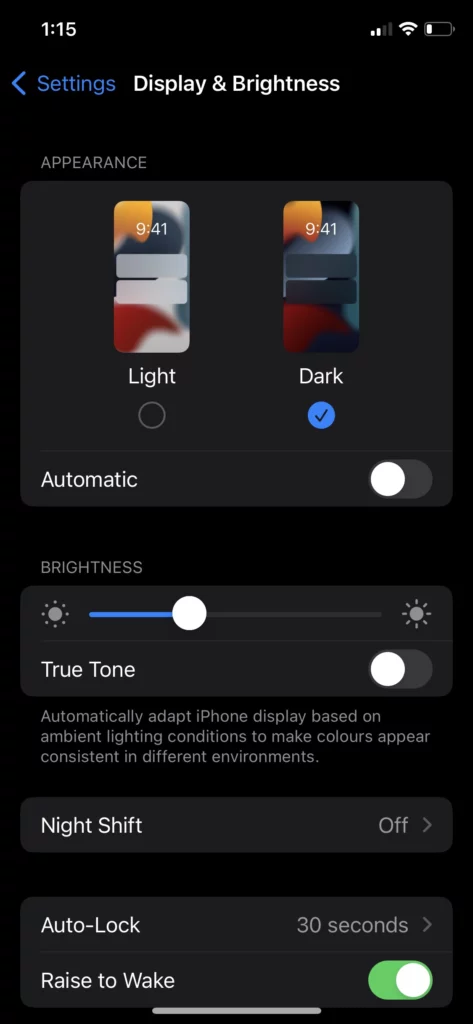
Task: Turn on True Tone
Action: [400, 669]
